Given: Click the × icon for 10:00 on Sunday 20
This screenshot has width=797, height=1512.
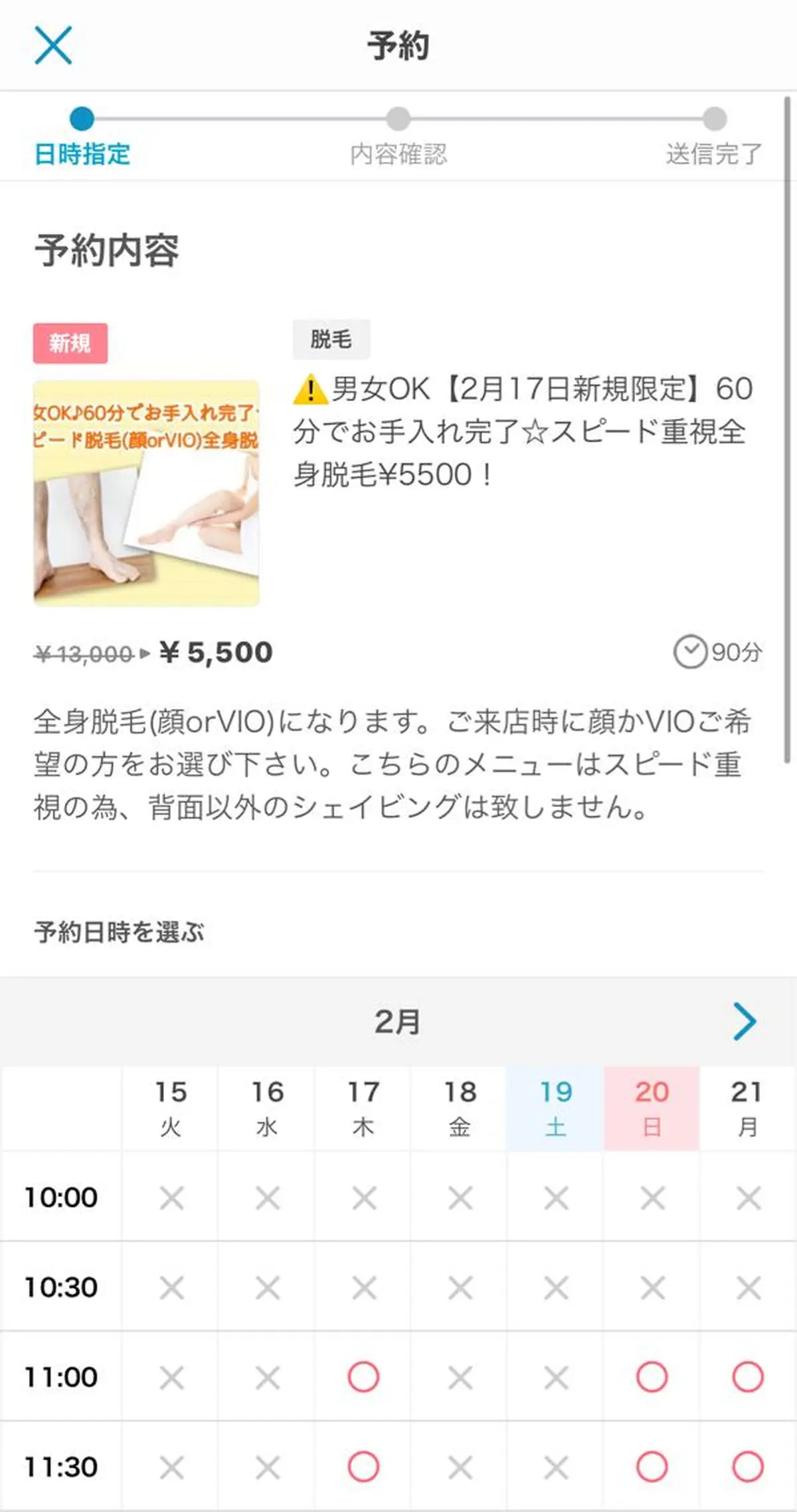Looking at the screenshot, I should [651, 1198].
